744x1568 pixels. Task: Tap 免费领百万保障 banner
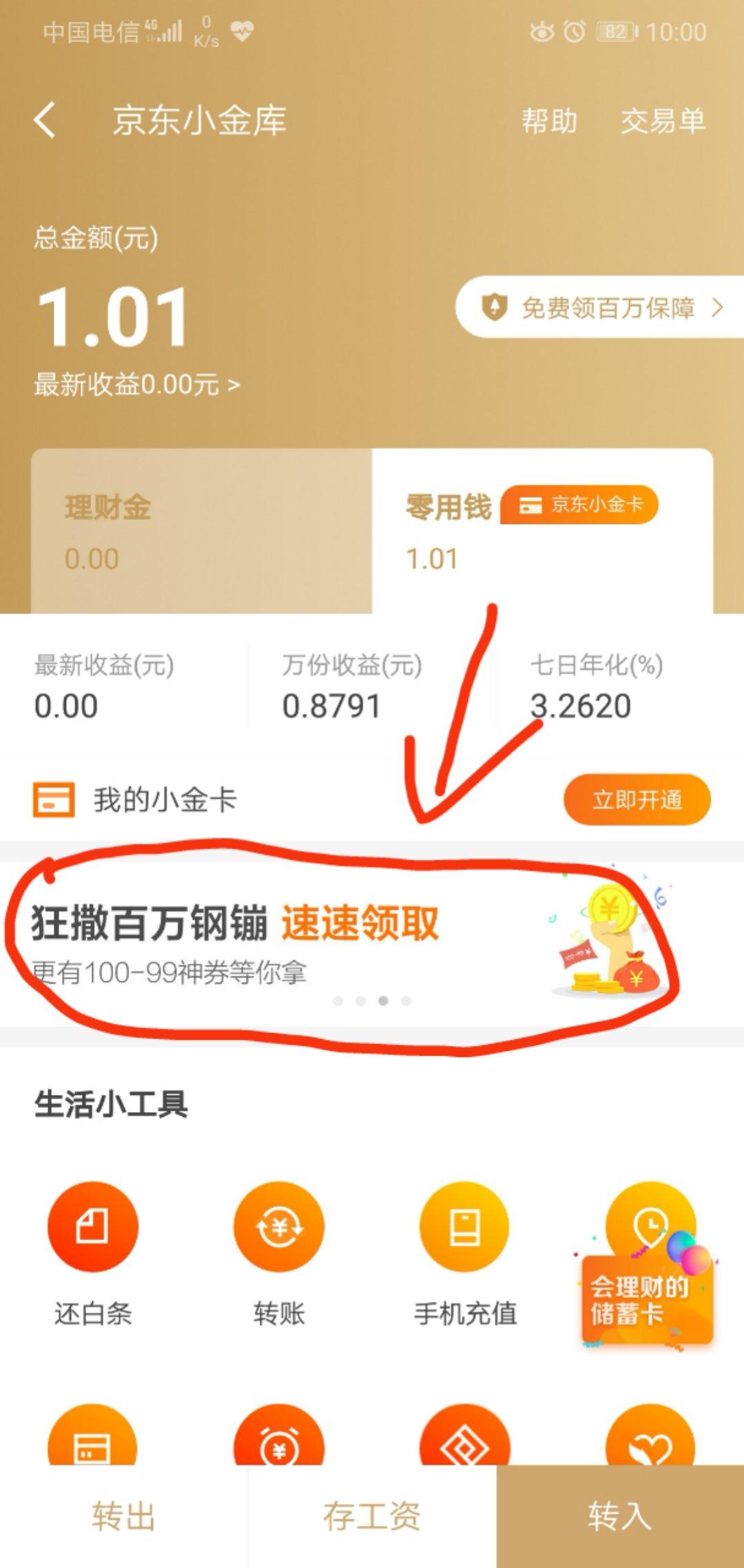coord(601,308)
